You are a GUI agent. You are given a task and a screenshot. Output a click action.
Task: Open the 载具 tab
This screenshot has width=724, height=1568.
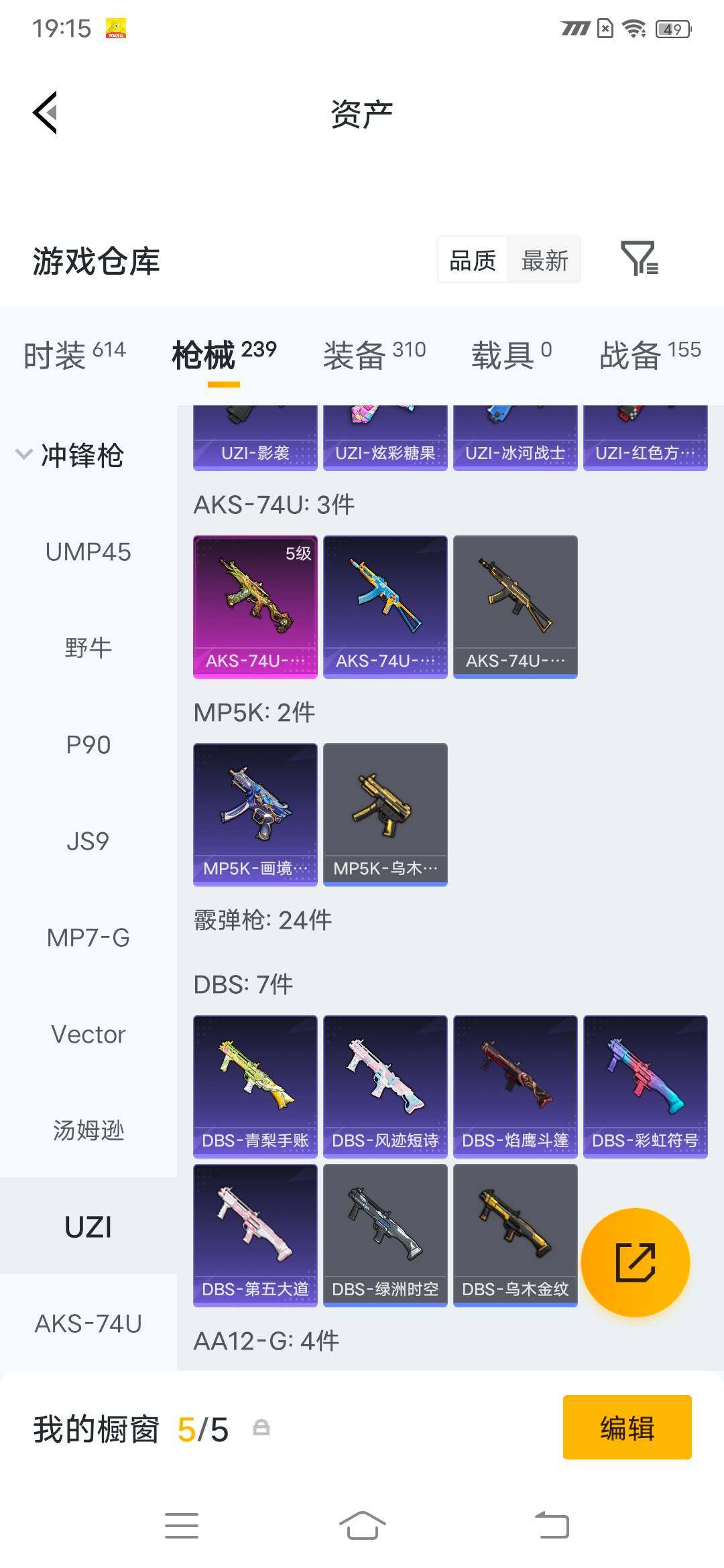click(x=511, y=353)
